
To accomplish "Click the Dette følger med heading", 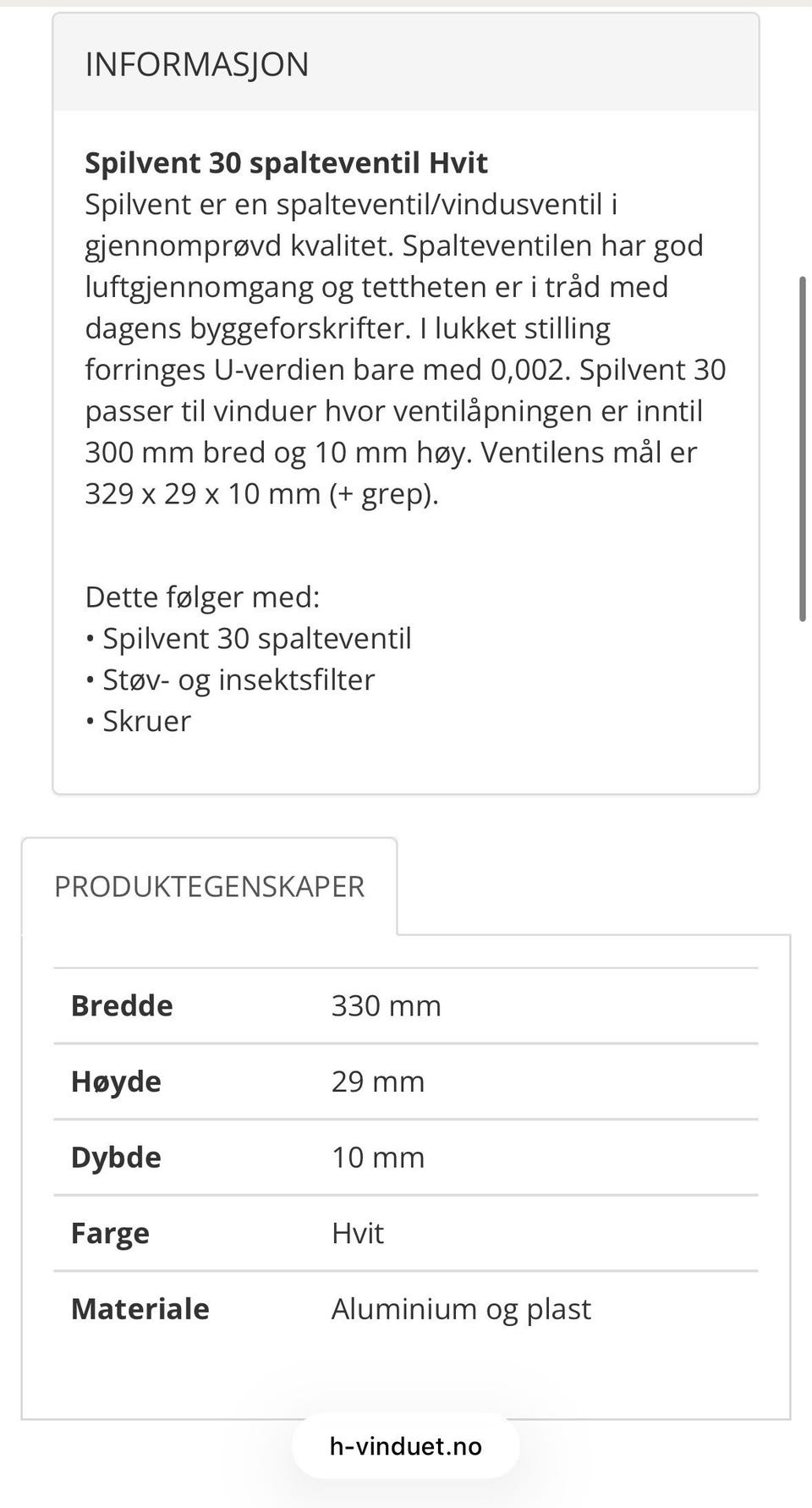I will click(x=202, y=596).
